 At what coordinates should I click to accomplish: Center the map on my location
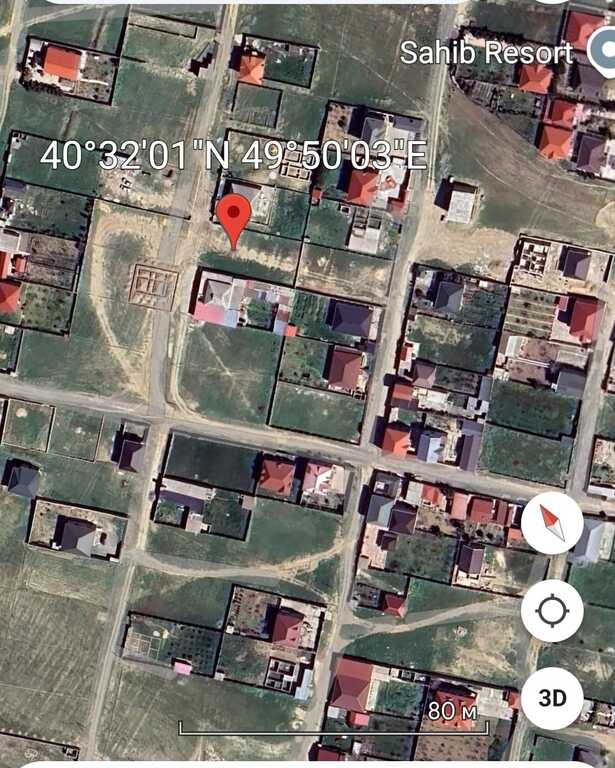(x=552, y=610)
